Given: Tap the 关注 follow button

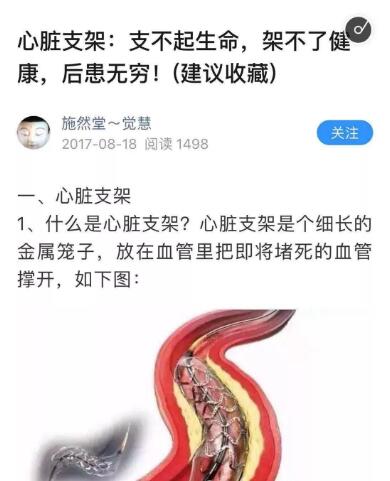Looking at the screenshot, I should point(345,133).
